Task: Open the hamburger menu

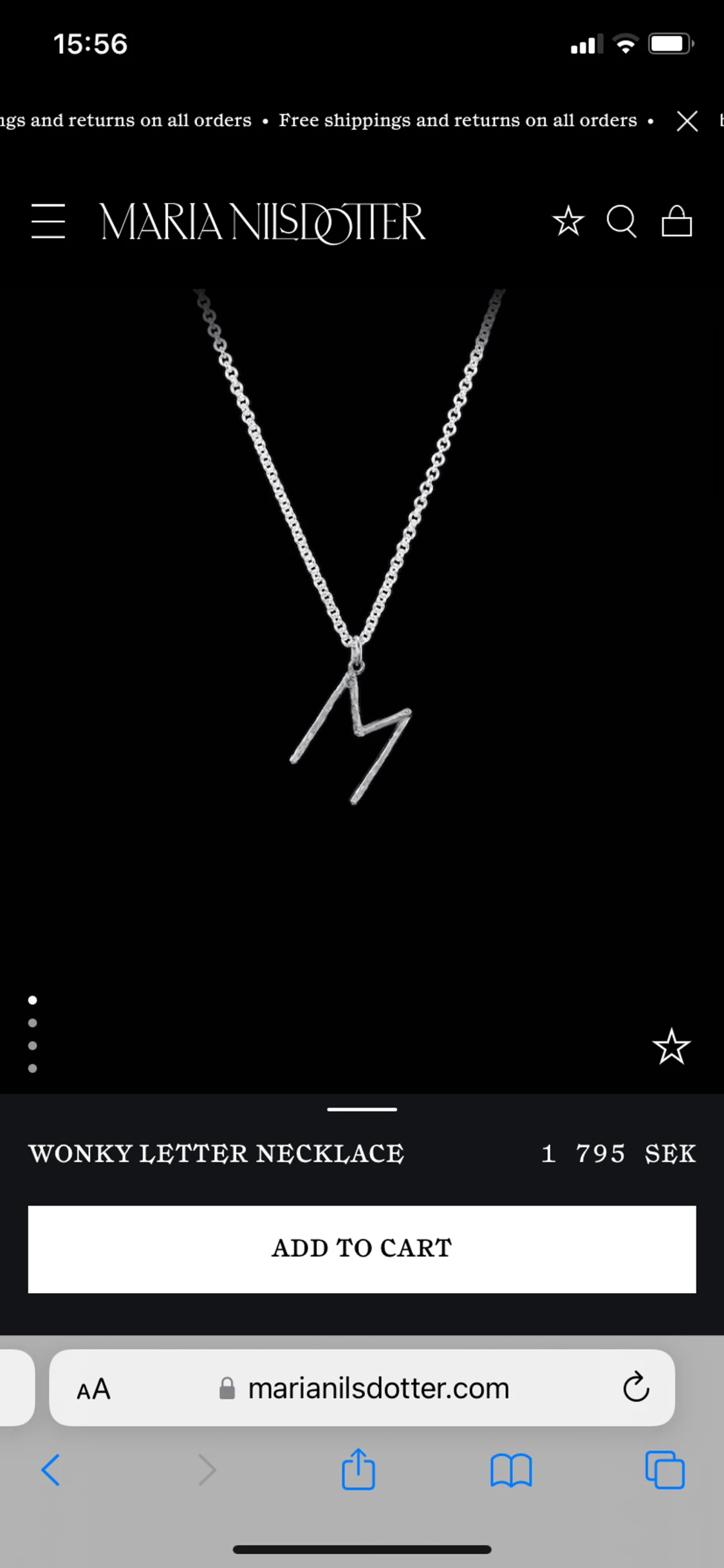Action: point(48,222)
